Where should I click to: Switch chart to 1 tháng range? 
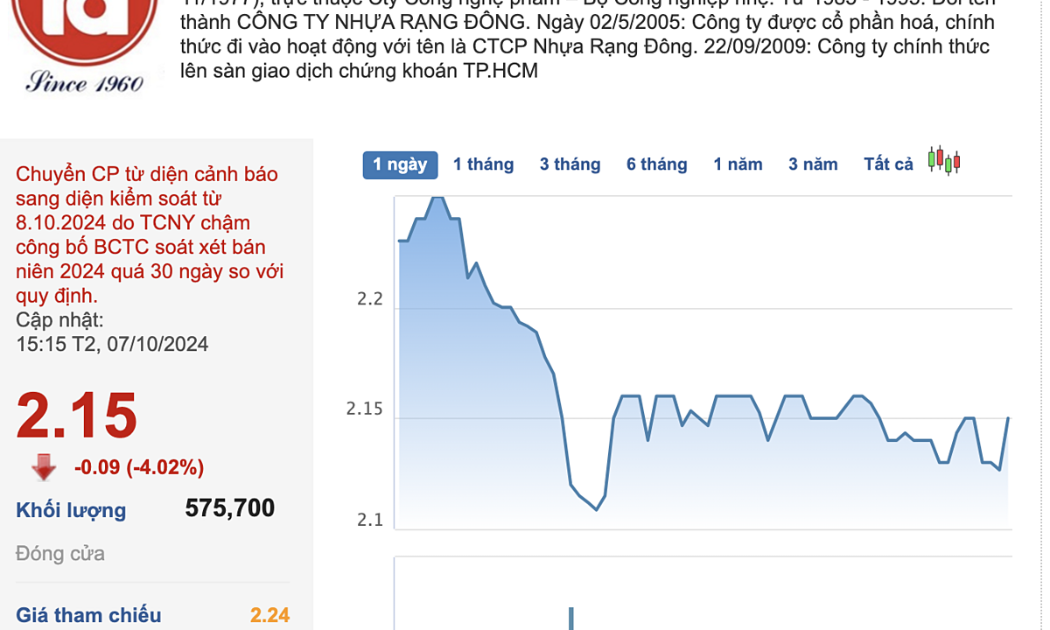click(x=483, y=165)
